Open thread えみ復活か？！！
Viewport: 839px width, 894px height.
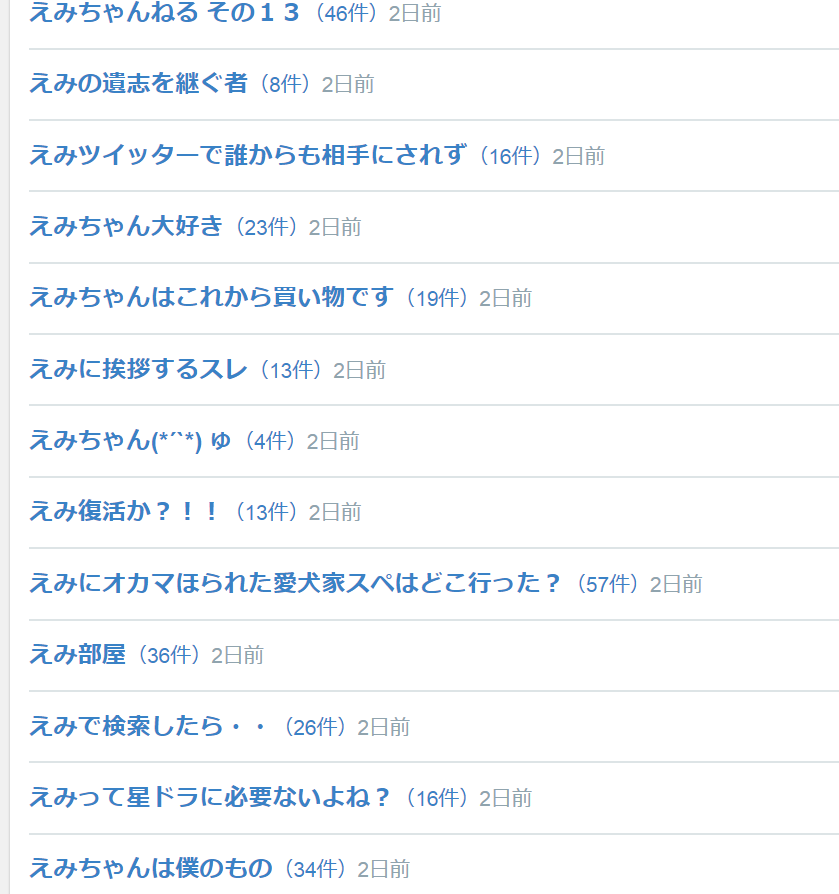pyautogui.click(x=125, y=511)
